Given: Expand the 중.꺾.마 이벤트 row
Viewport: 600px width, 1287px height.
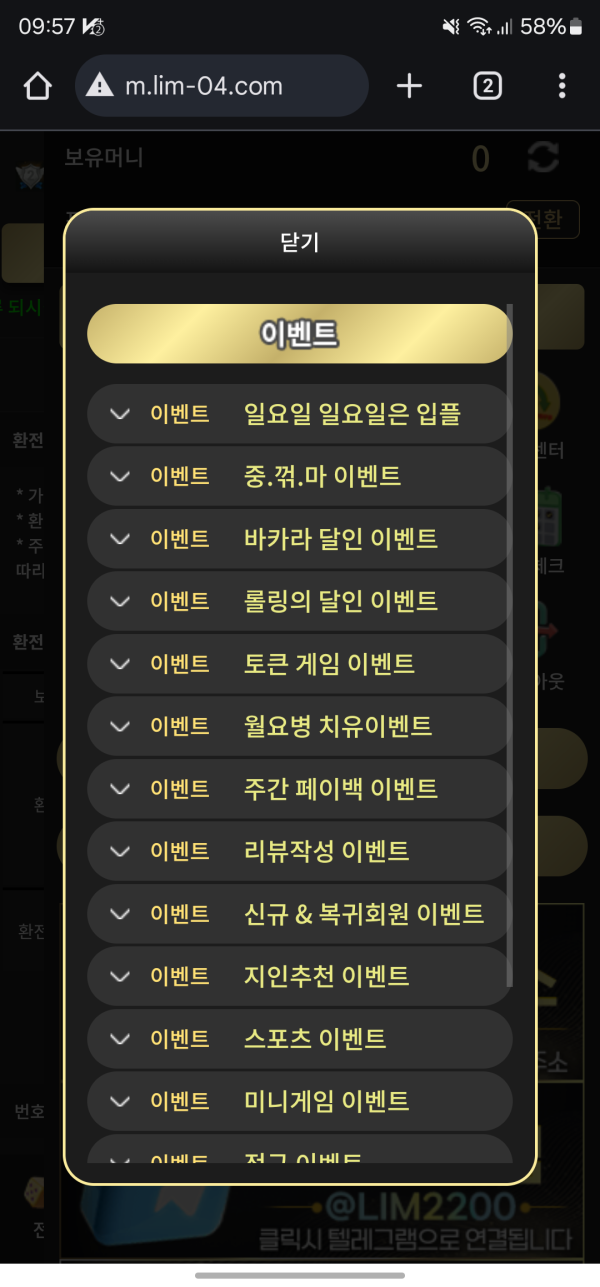Looking at the screenshot, I should coord(299,476).
